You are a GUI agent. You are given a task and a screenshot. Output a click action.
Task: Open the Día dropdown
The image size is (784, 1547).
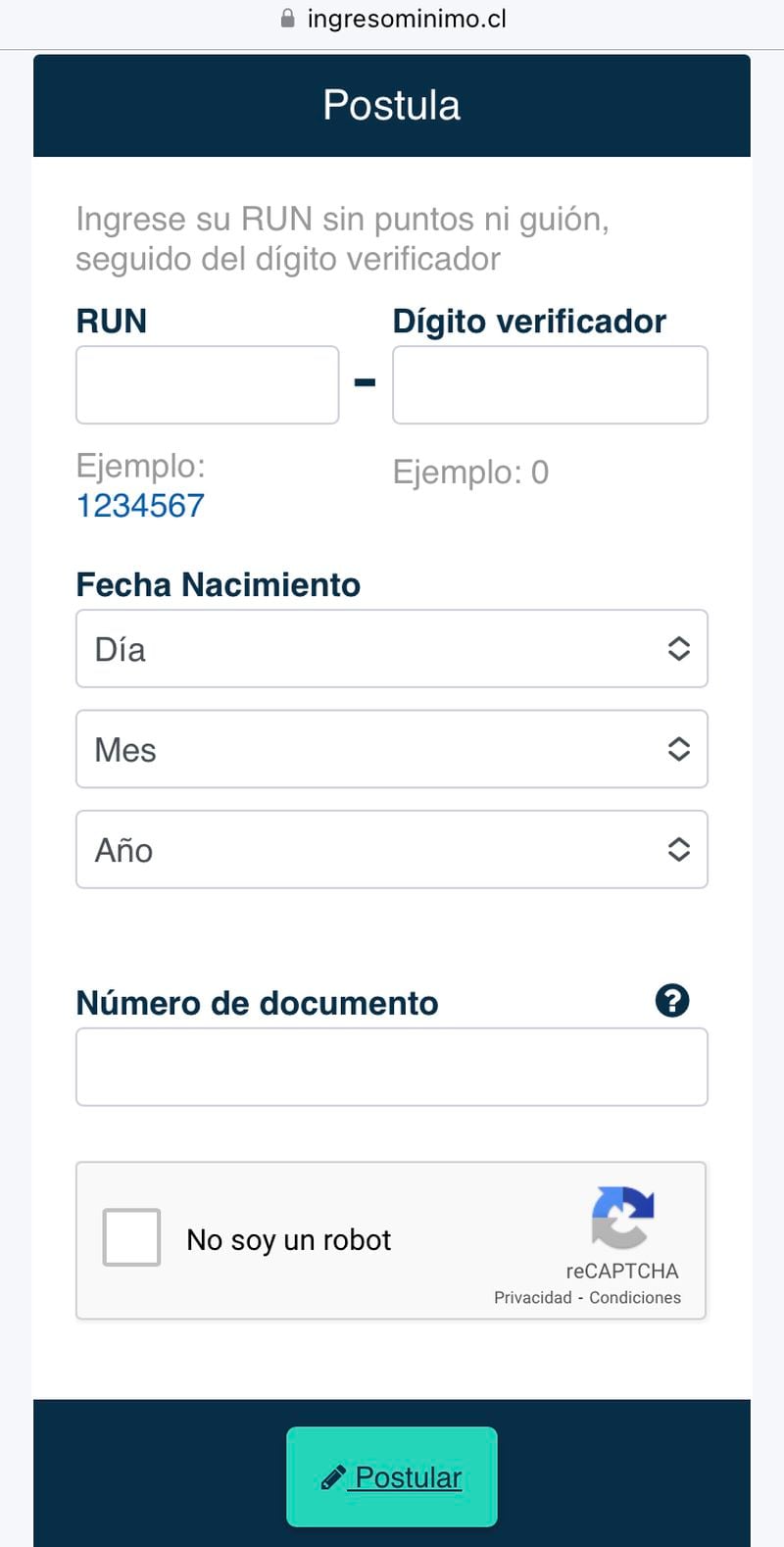coord(391,648)
